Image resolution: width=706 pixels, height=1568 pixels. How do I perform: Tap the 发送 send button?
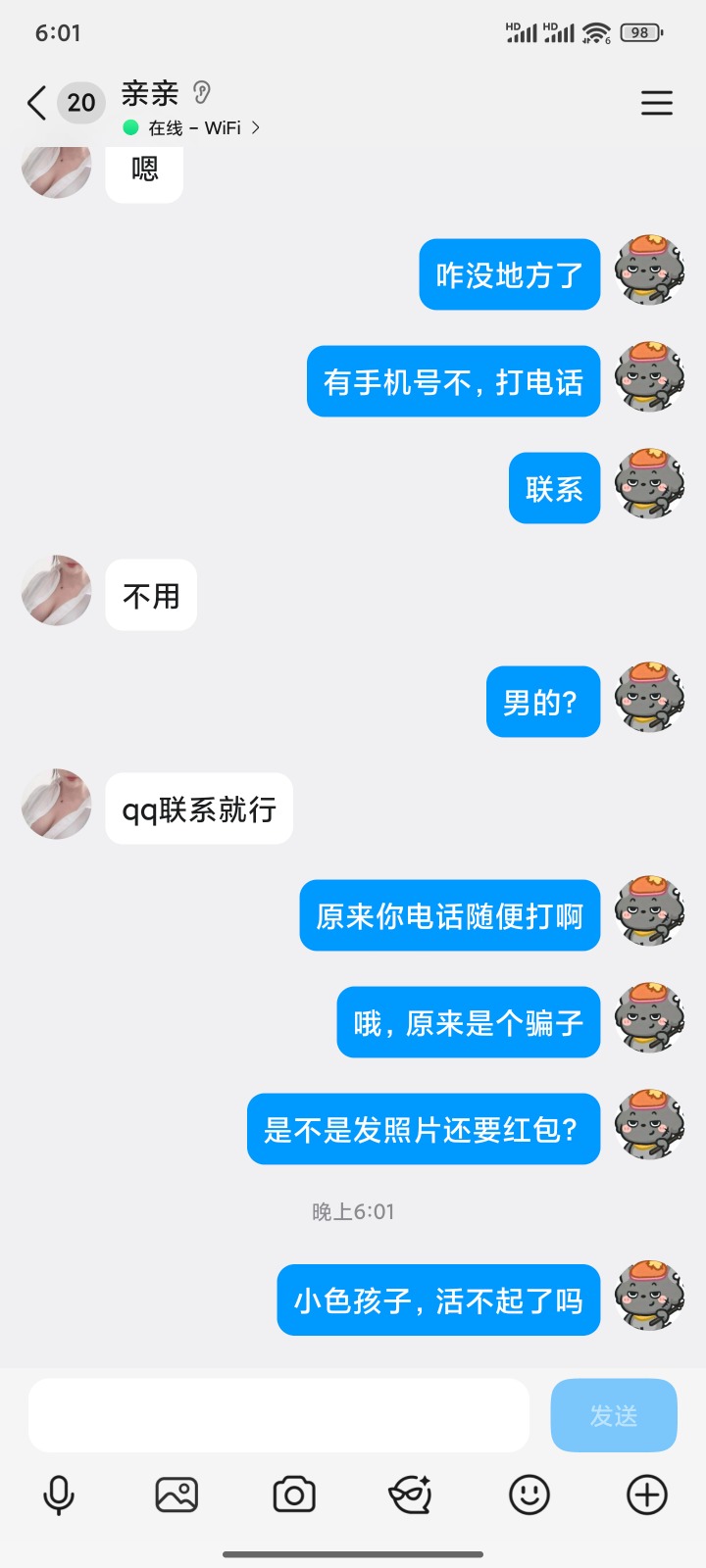(614, 1414)
